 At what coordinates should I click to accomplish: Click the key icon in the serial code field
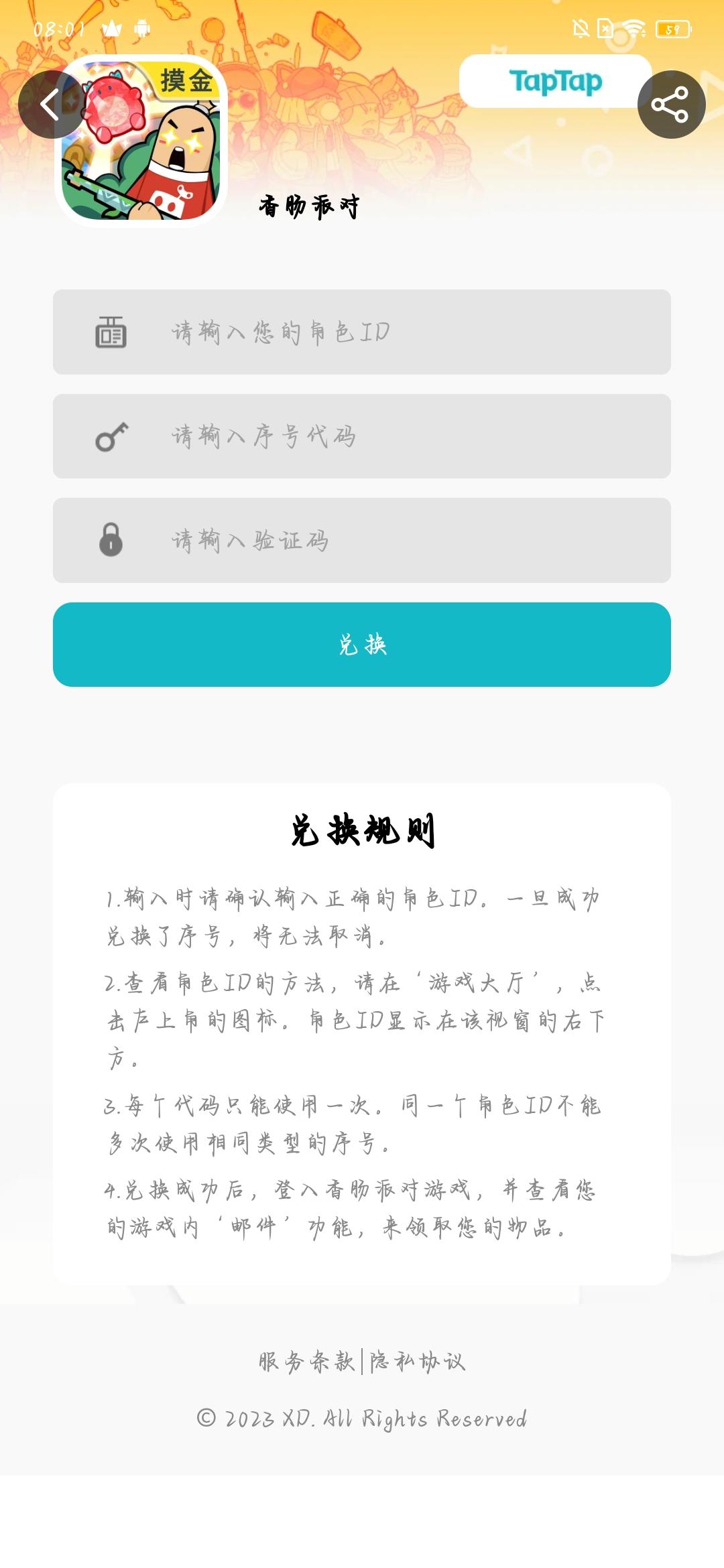111,434
